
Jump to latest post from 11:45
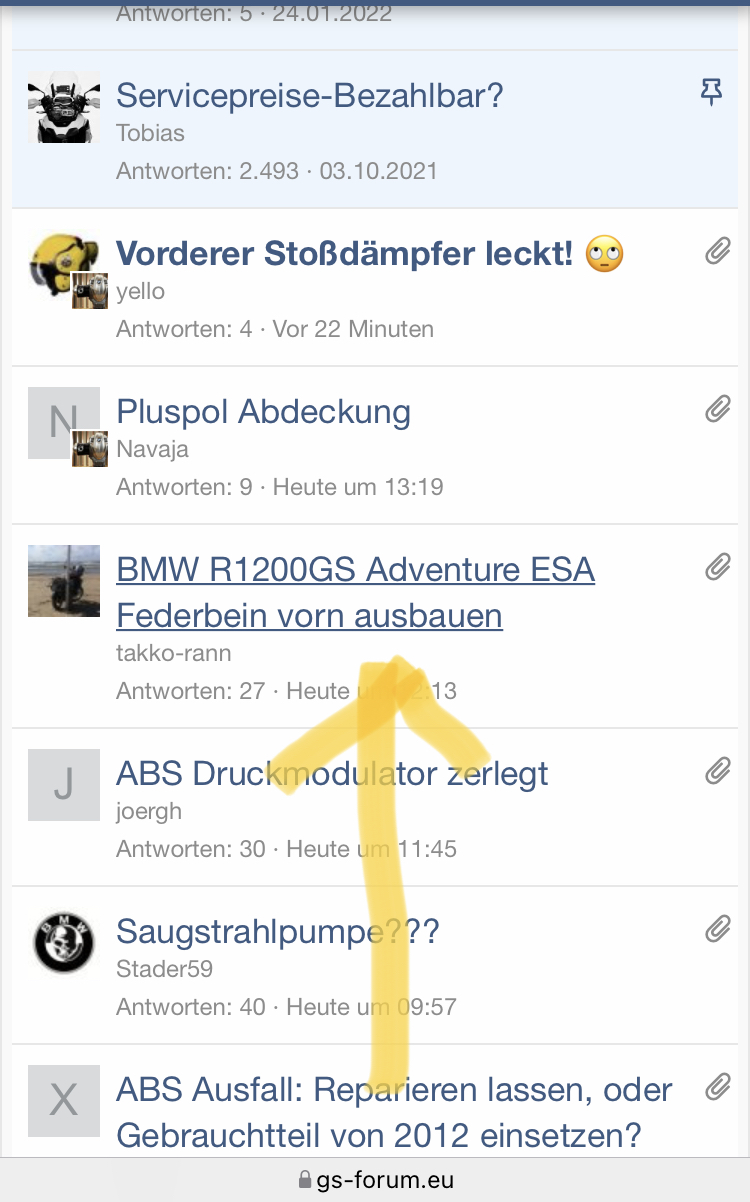click(371, 850)
